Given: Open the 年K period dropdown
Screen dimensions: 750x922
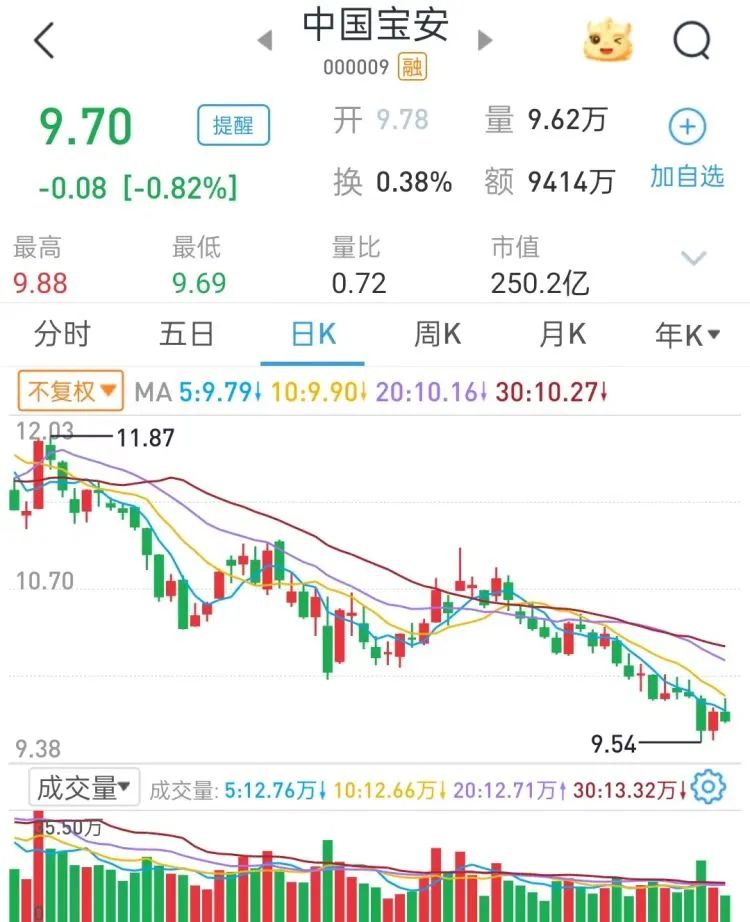Looking at the screenshot, I should pos(687,335).
